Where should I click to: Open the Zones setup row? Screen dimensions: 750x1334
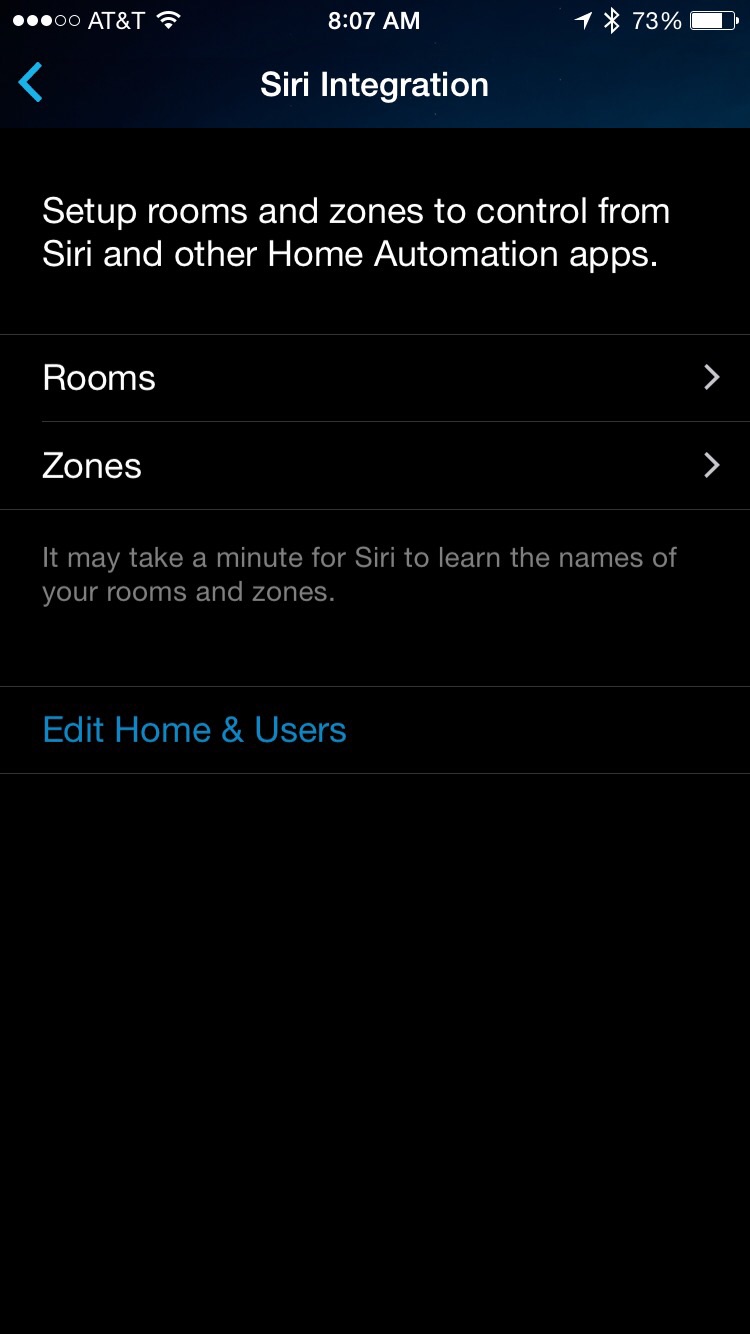click(375, 466)
